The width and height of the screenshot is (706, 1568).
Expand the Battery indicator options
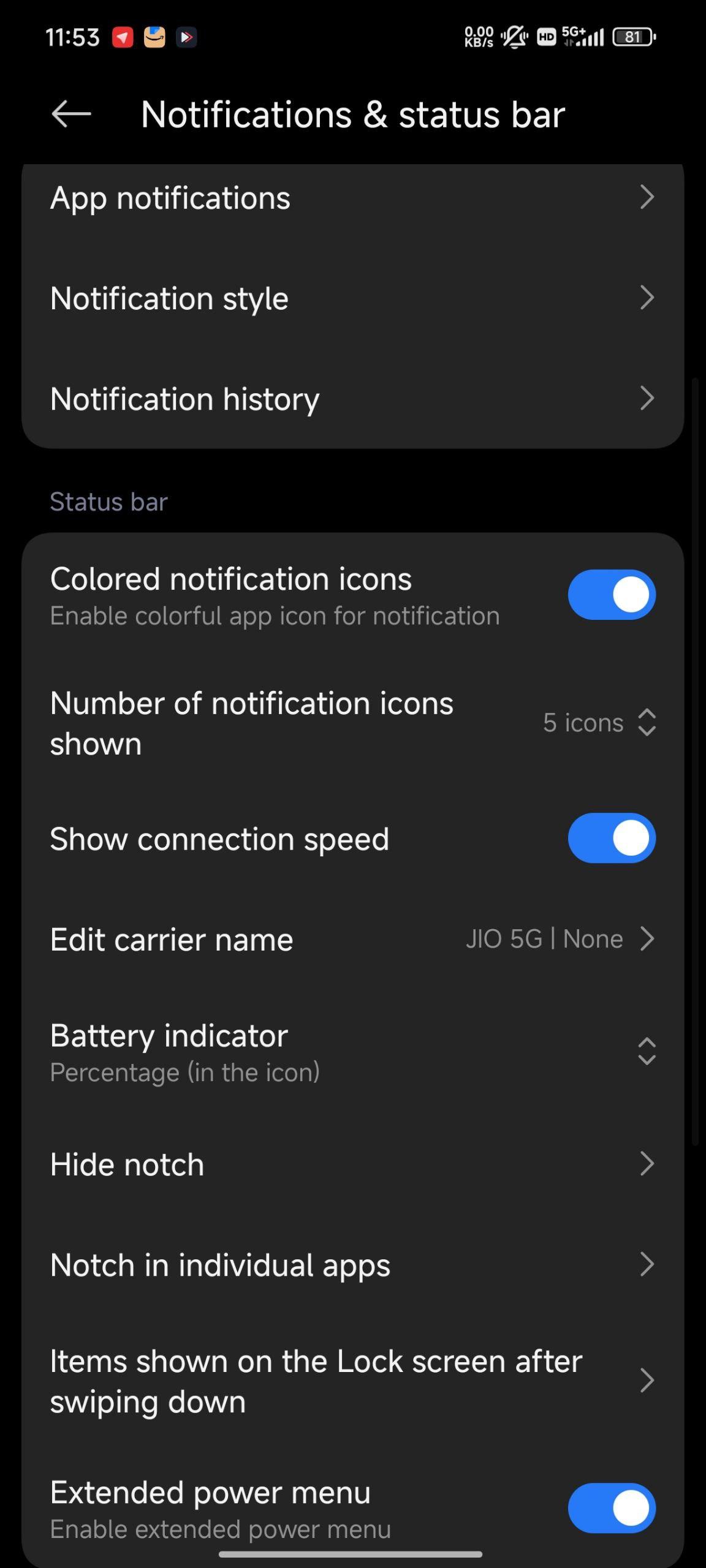pyautogui.click(x=353, y=1052)
